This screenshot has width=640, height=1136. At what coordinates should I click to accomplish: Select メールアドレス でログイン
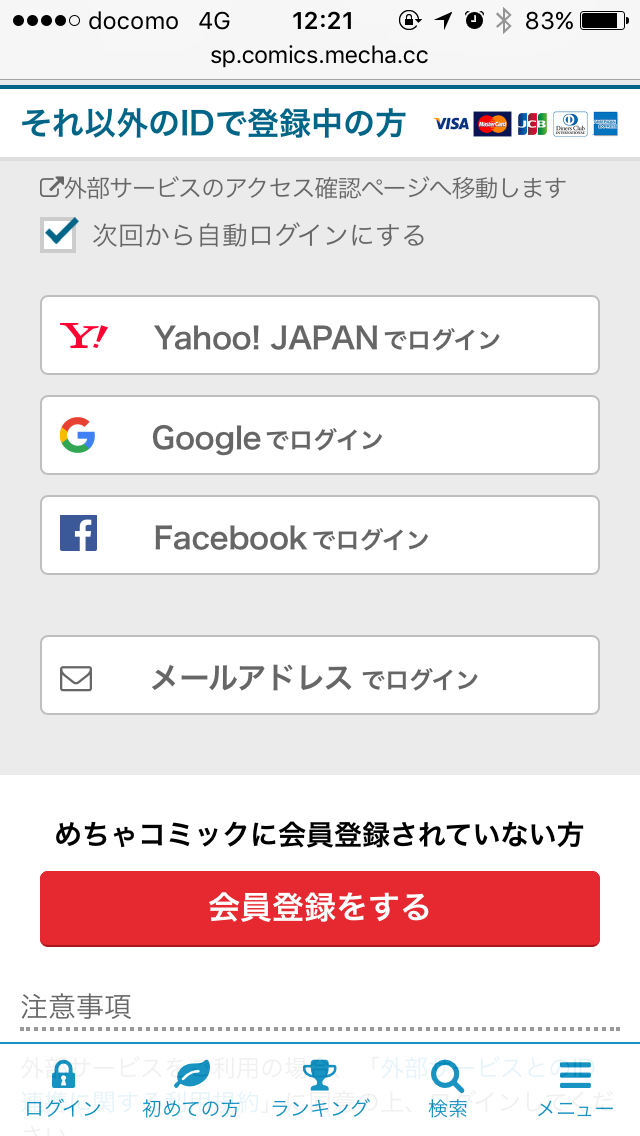coord(320,675)
